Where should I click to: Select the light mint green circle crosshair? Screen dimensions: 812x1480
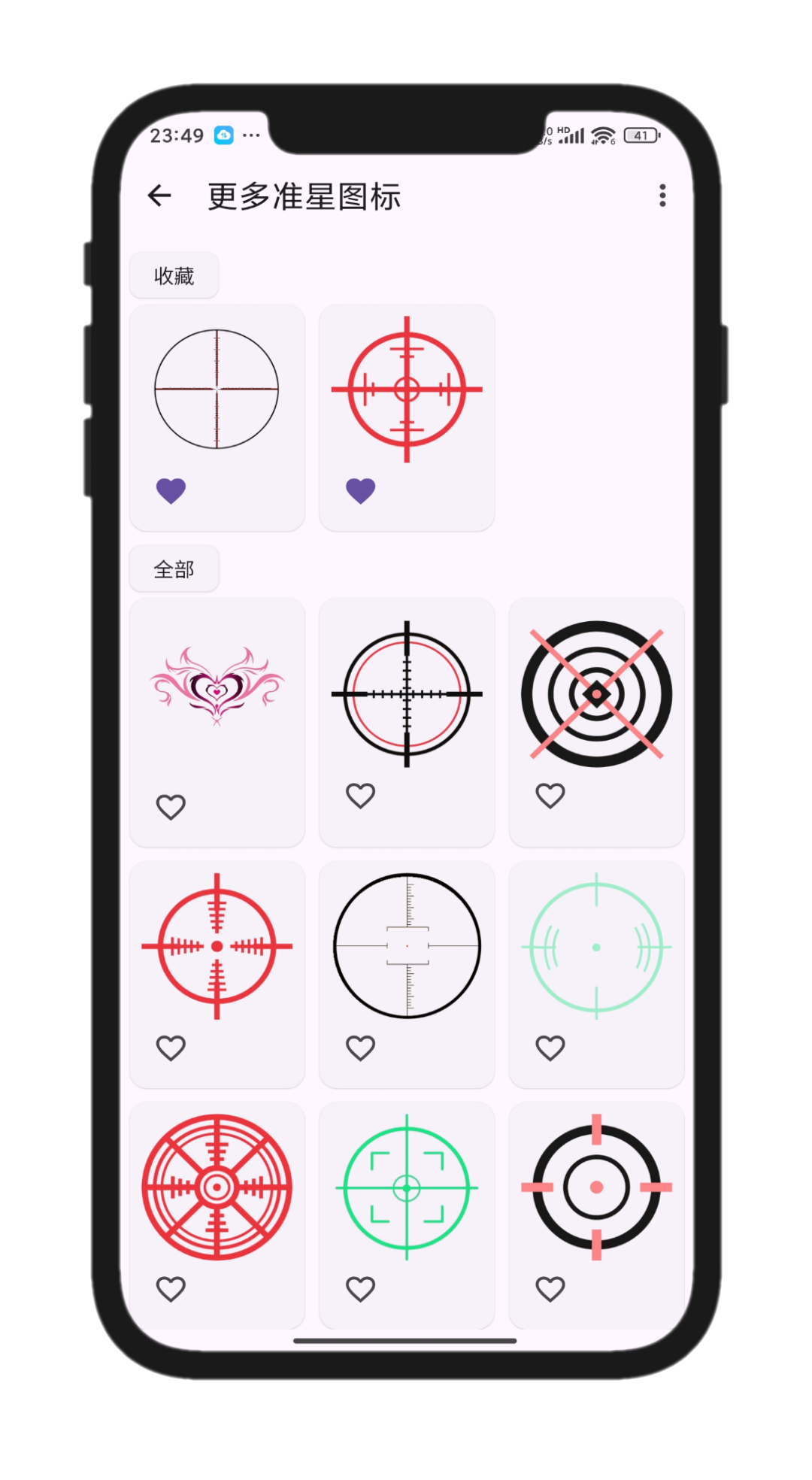click(596, 946)
